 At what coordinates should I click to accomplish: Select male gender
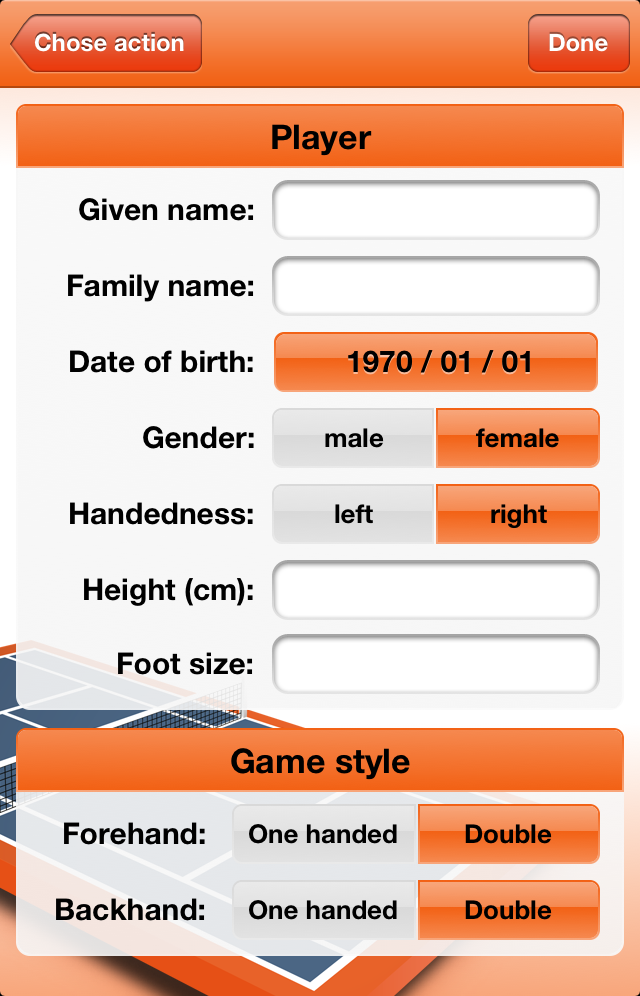coord(354,438)
